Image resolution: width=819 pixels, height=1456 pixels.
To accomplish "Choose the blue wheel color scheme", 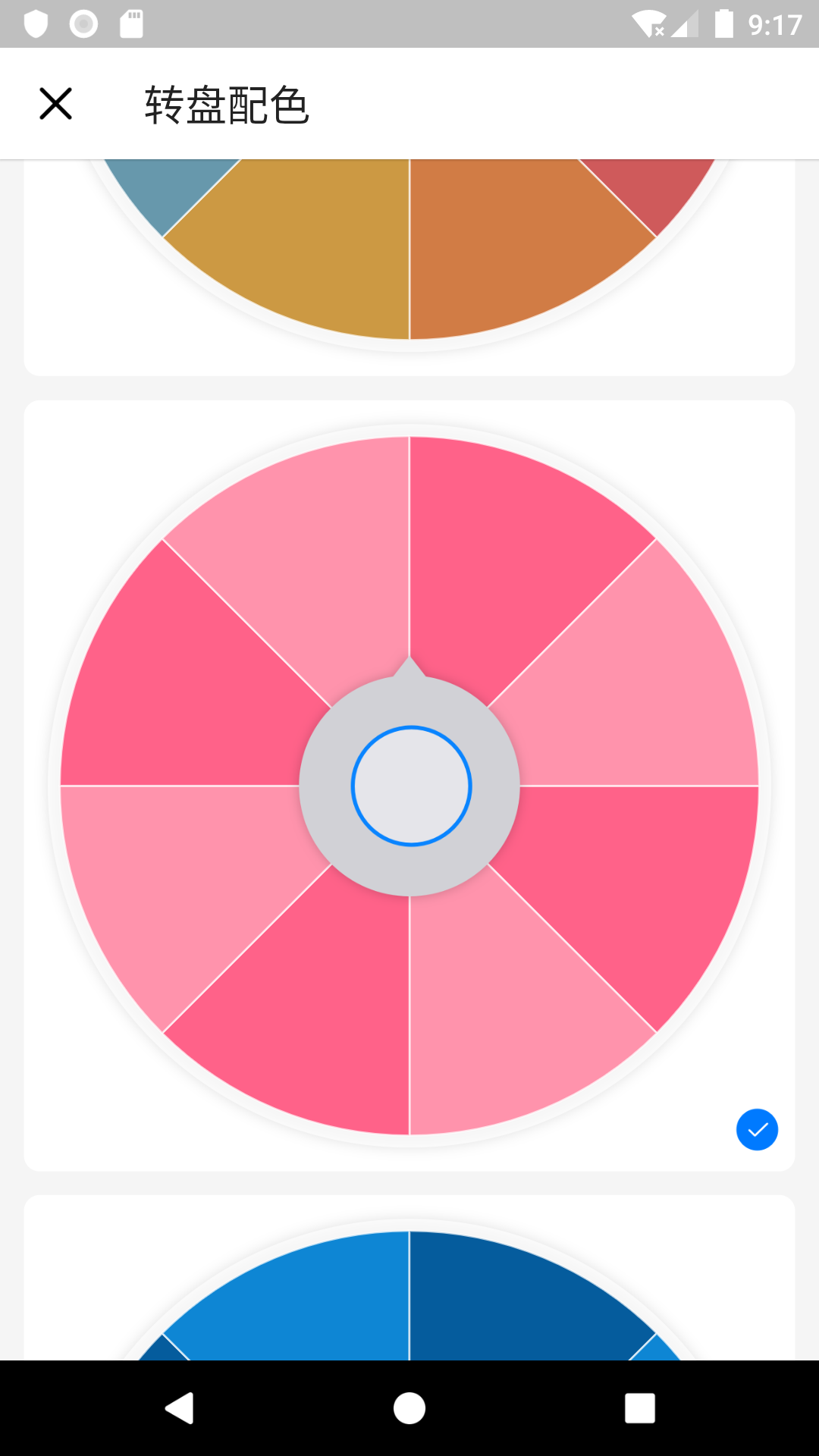I will pos(409,1289).
